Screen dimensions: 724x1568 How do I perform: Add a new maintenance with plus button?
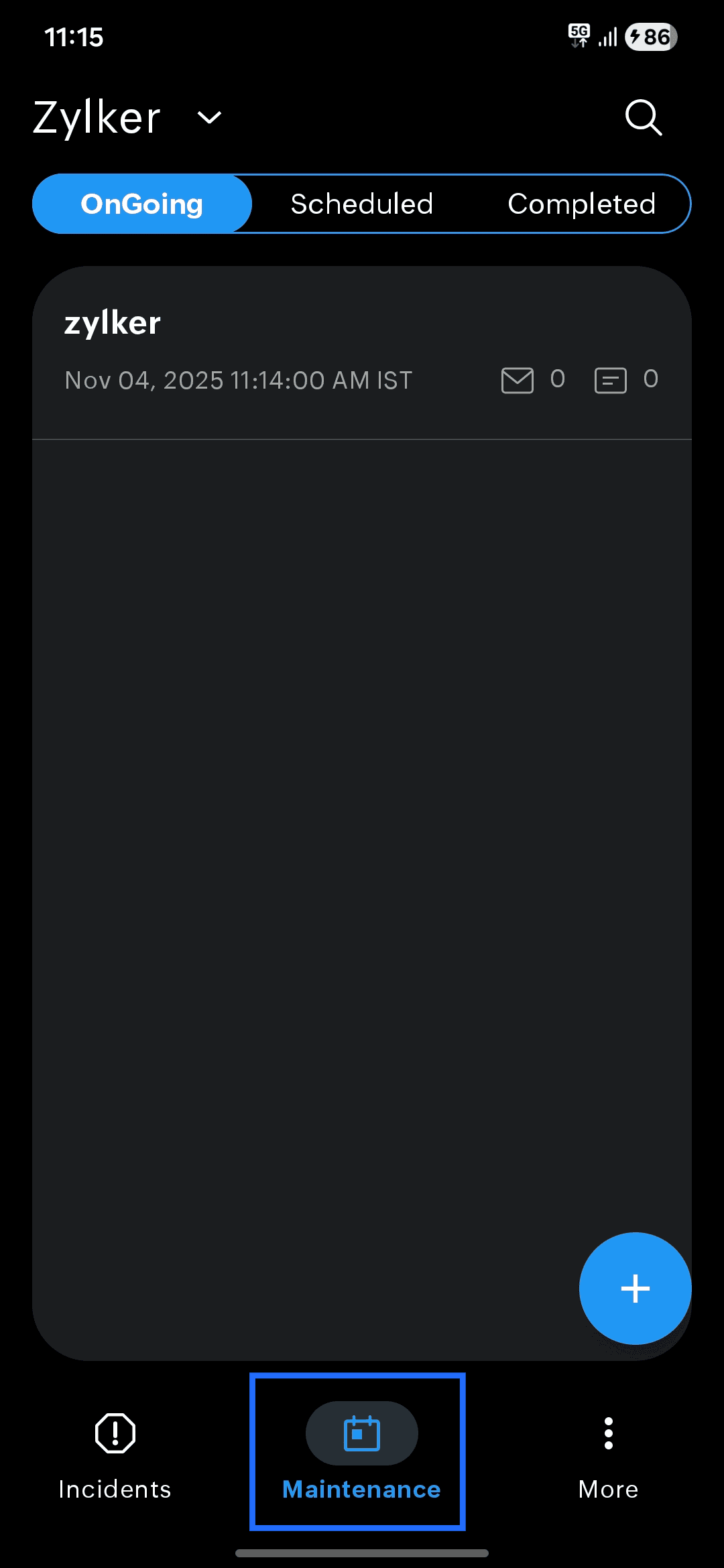[635, 1288]
